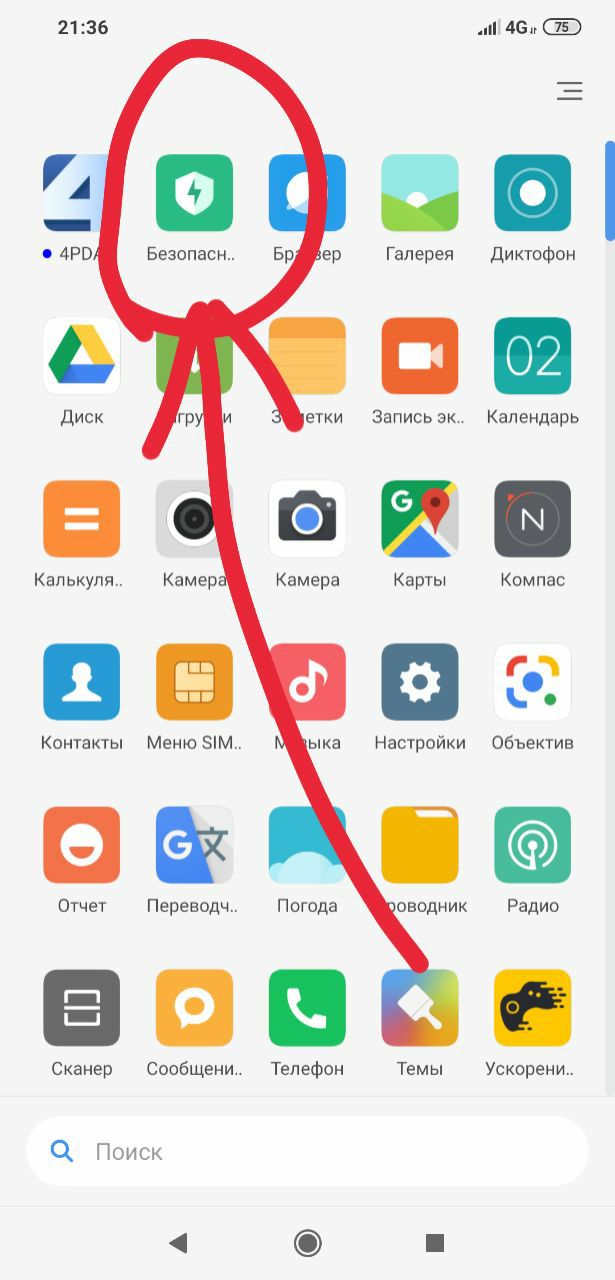Open the Календарь app
Screen dimensions: 615x1280
click(532, 356)
